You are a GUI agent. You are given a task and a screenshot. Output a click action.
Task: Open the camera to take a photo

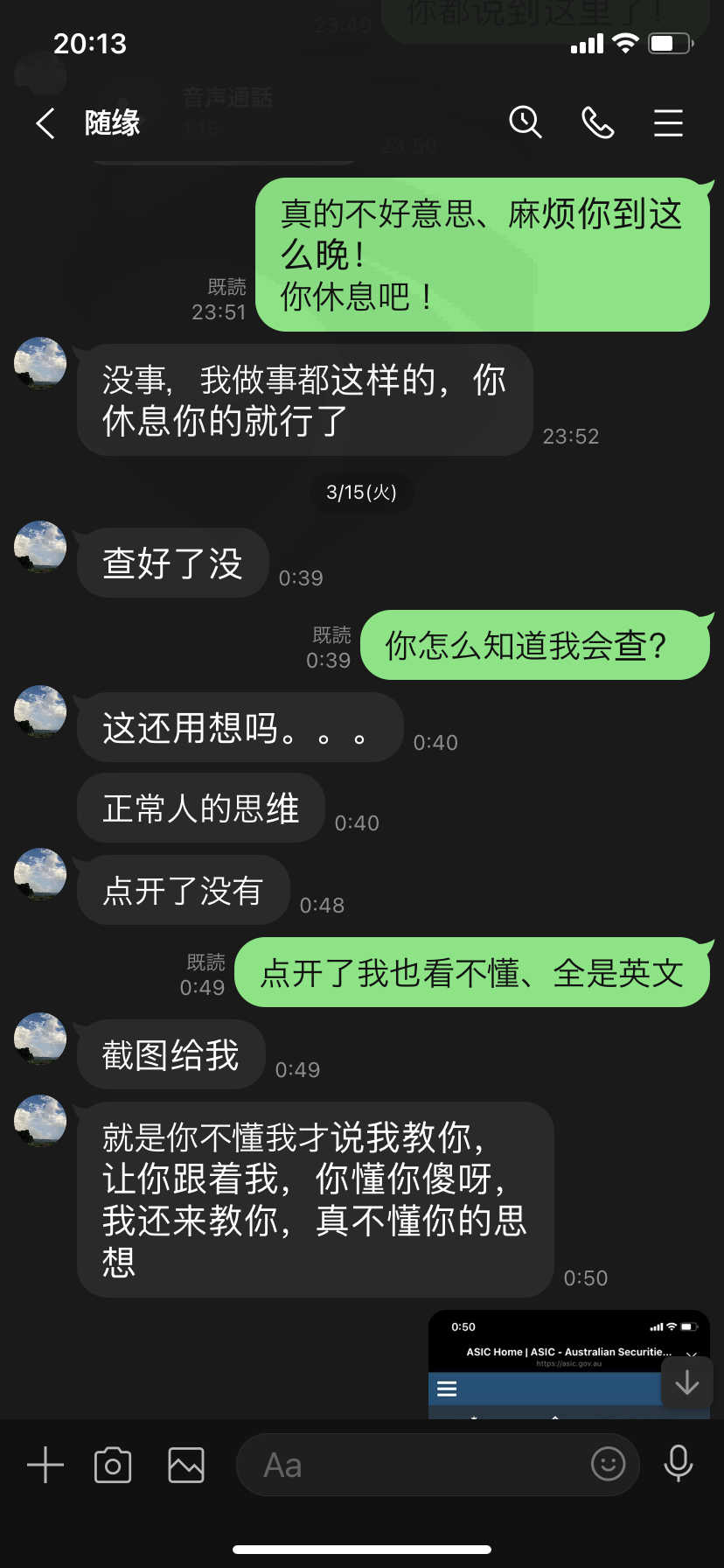[x=113, y=1465]
